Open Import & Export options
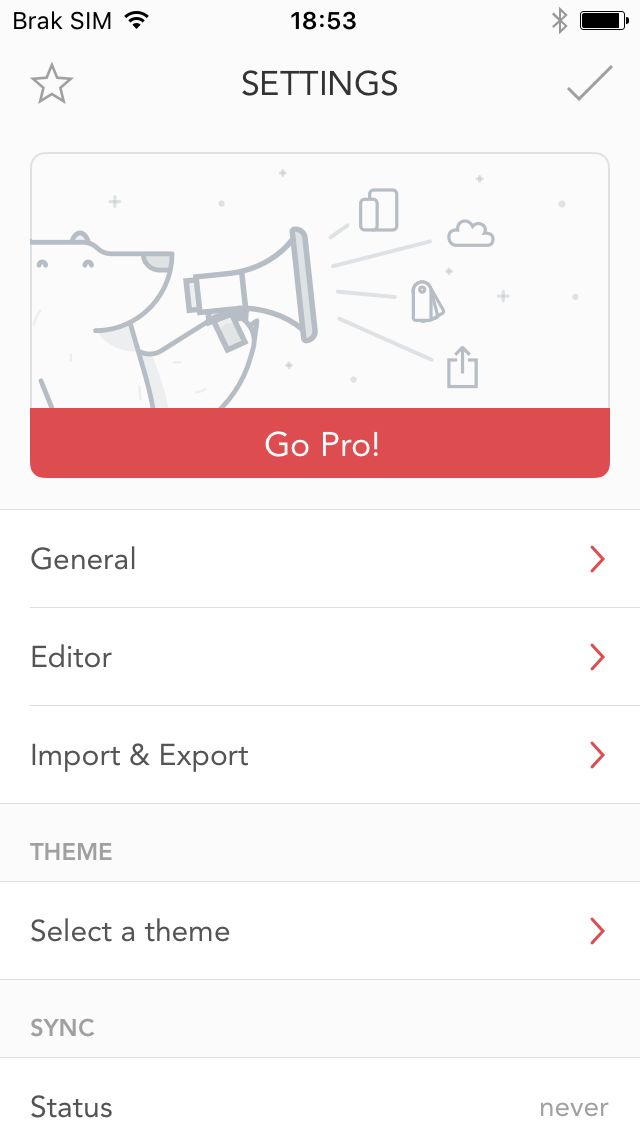Screen dimensions: 640x1136 click(320, 755)
